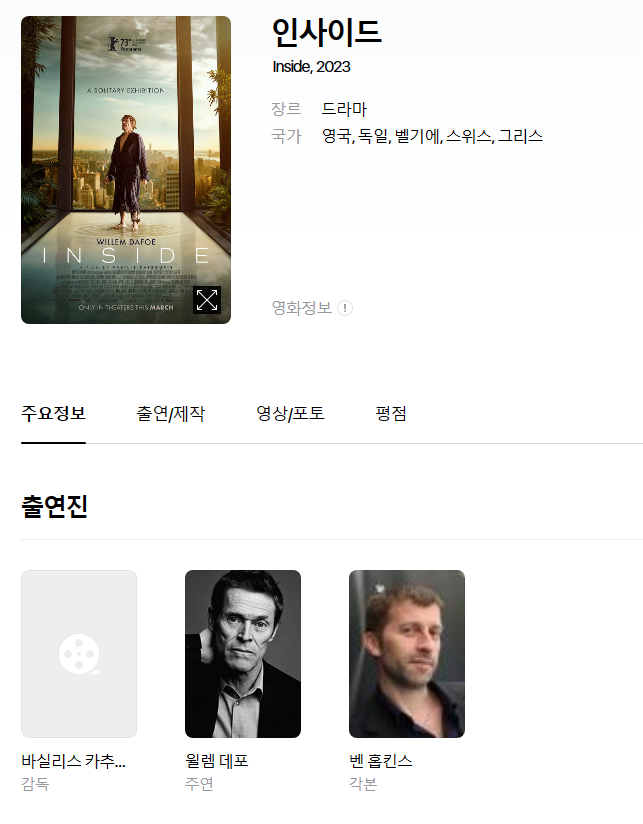
Task: Open the 영상/포토 tab
Action: coord(290,414)
